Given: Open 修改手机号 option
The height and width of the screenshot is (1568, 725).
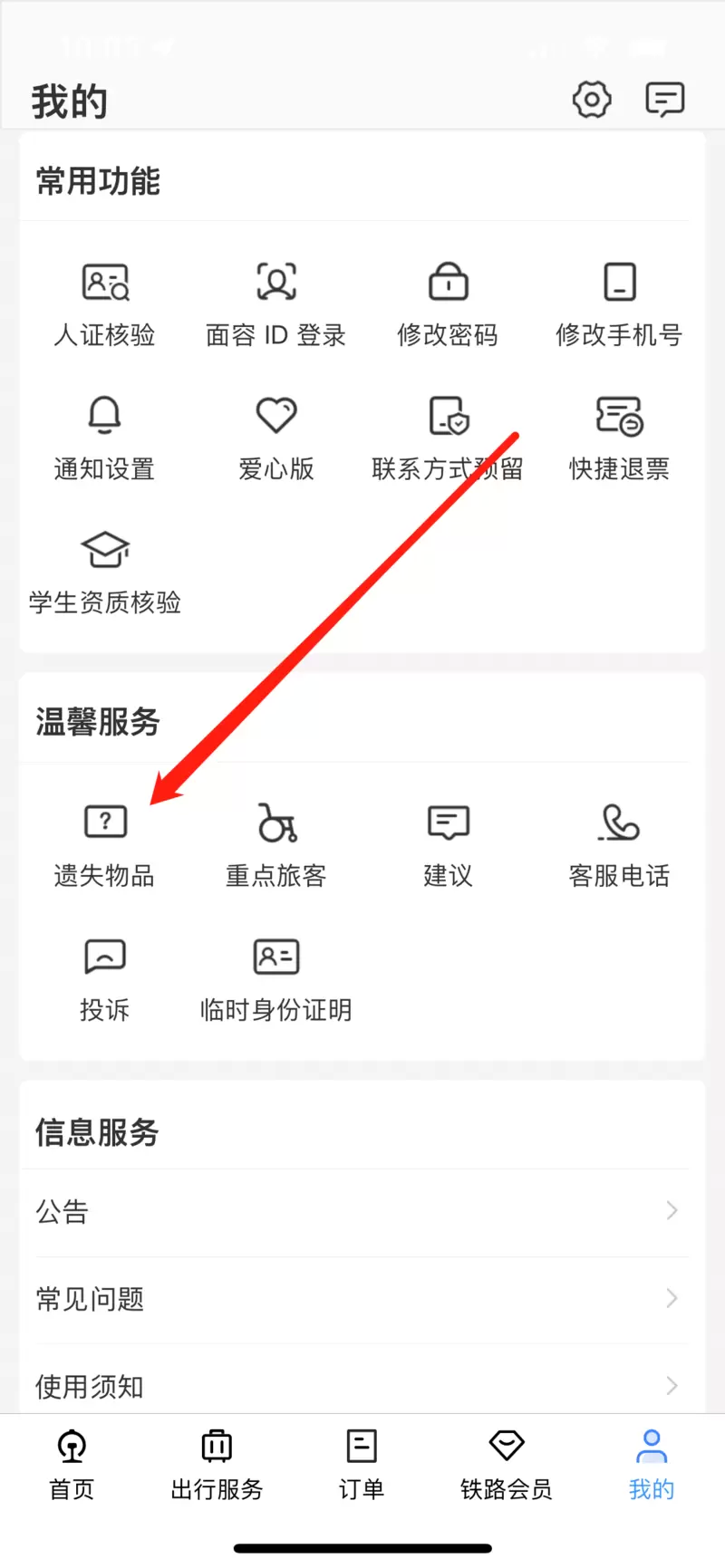Looking at the screenshot, I should pos(619,303).
